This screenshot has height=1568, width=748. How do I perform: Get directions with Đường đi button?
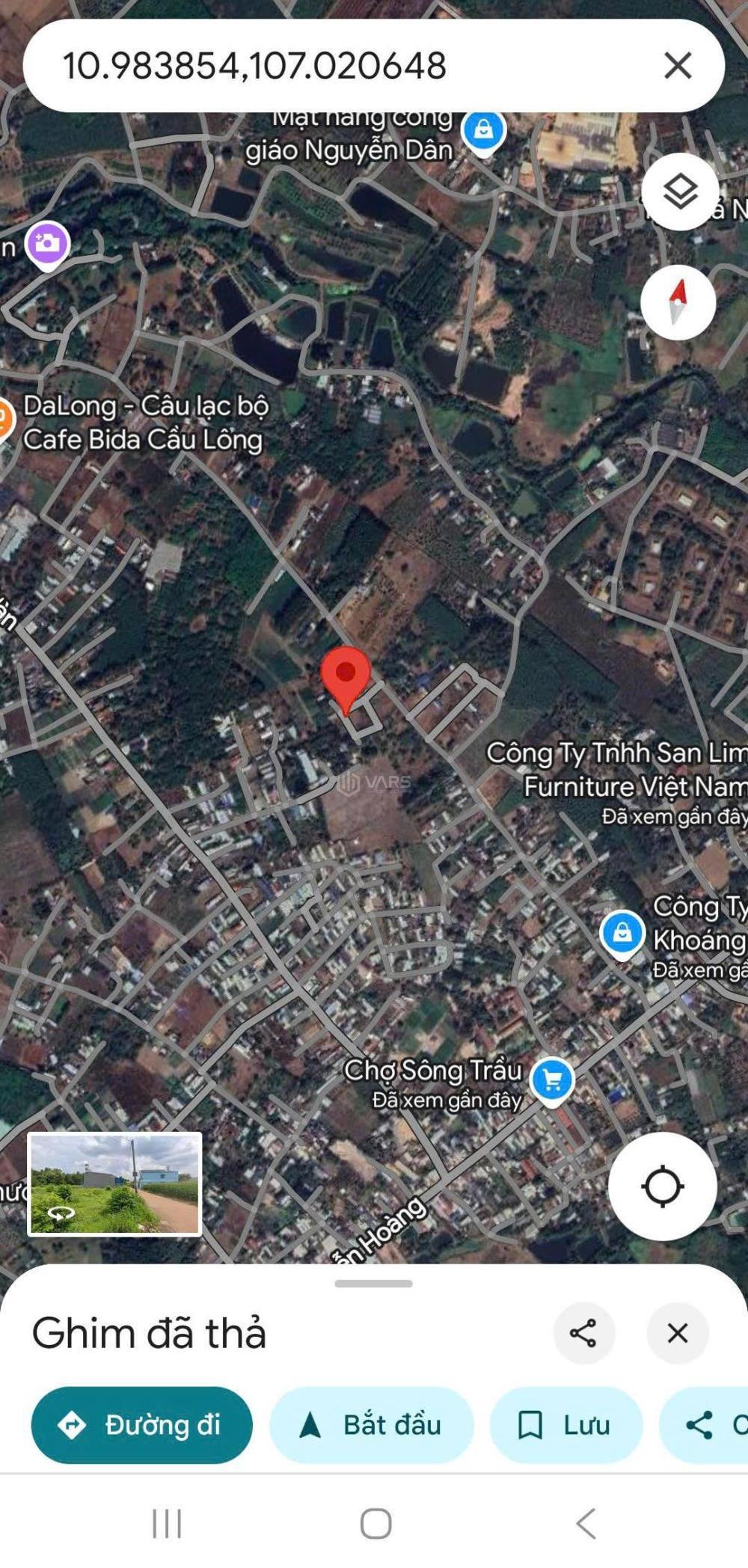click(141, 1425)
